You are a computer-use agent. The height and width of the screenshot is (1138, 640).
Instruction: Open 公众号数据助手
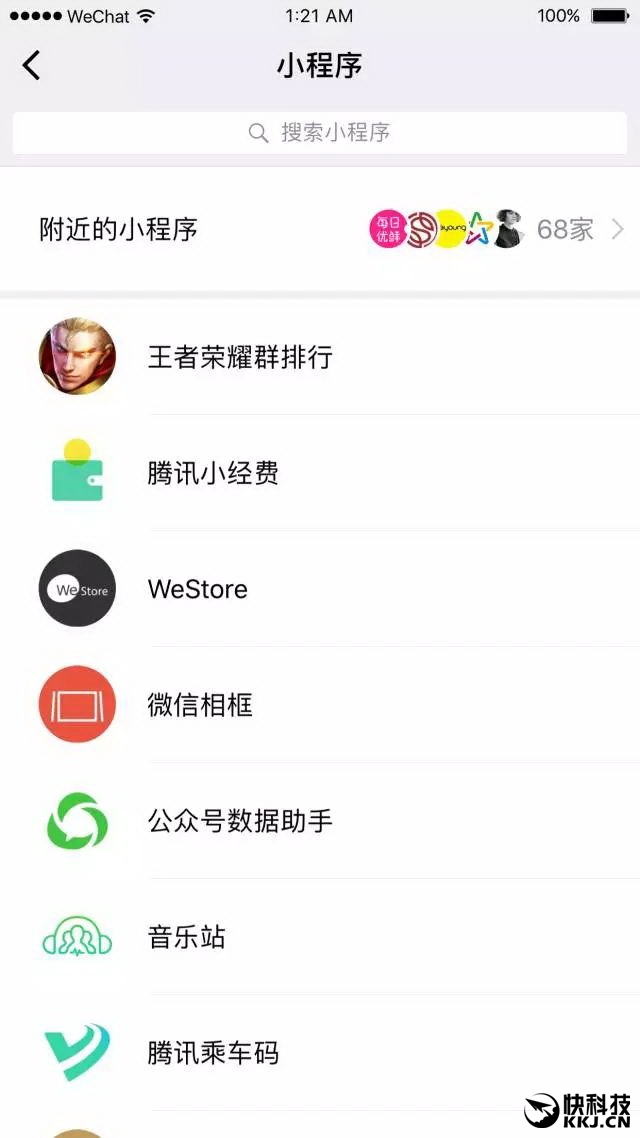coord(240,821)
